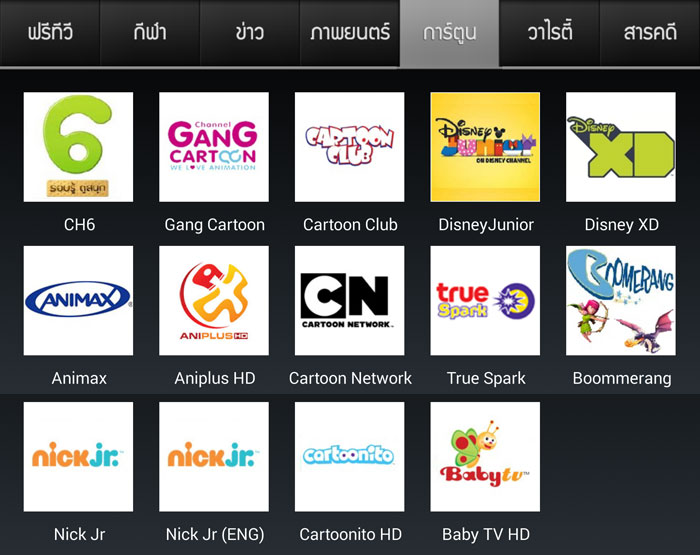Screen dimensions: 700x555
Task: Open the Aniplus HD channel
Action: [214, 301]
